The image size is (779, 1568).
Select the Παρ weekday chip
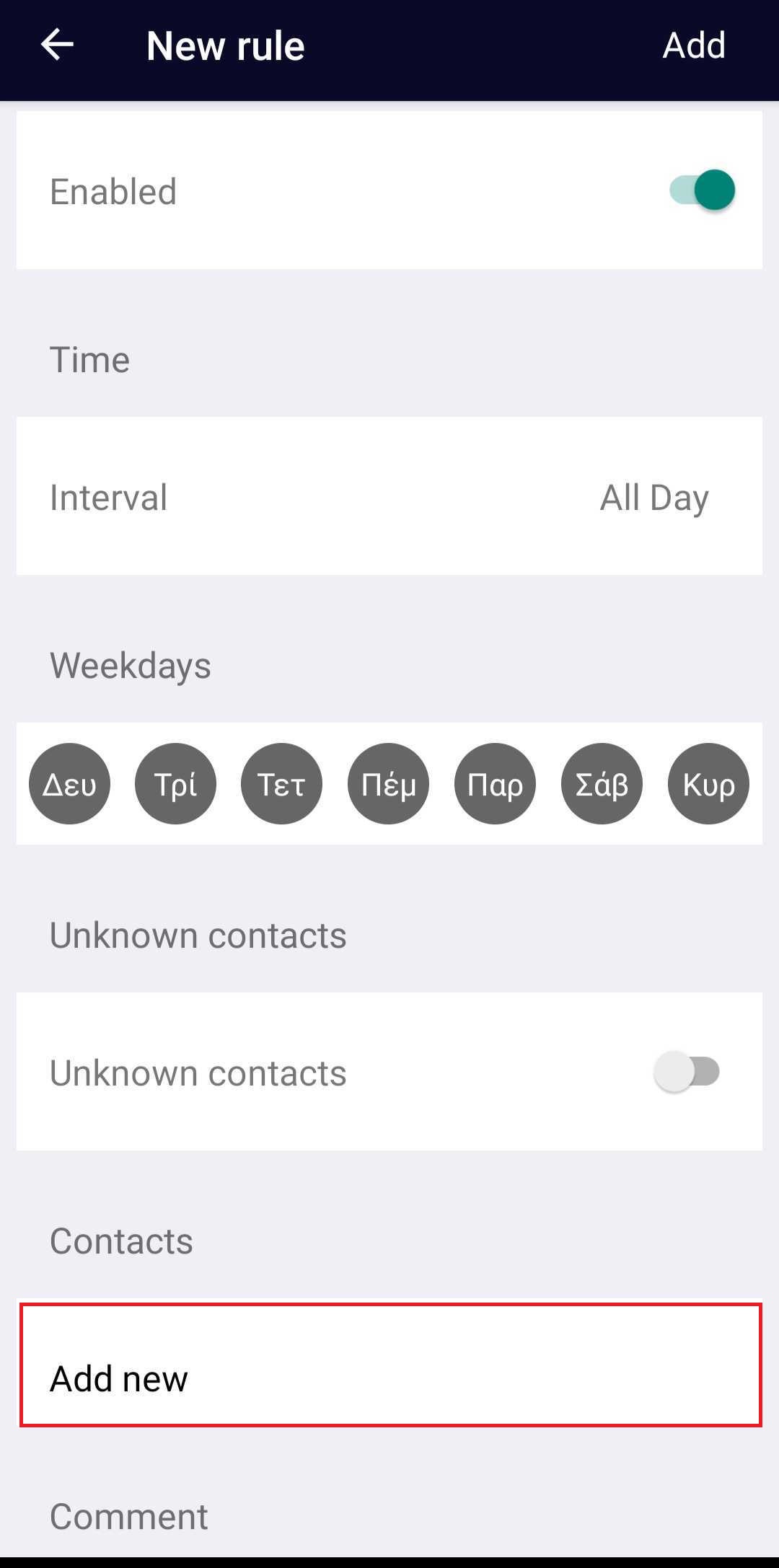click(x=495, y=784)
